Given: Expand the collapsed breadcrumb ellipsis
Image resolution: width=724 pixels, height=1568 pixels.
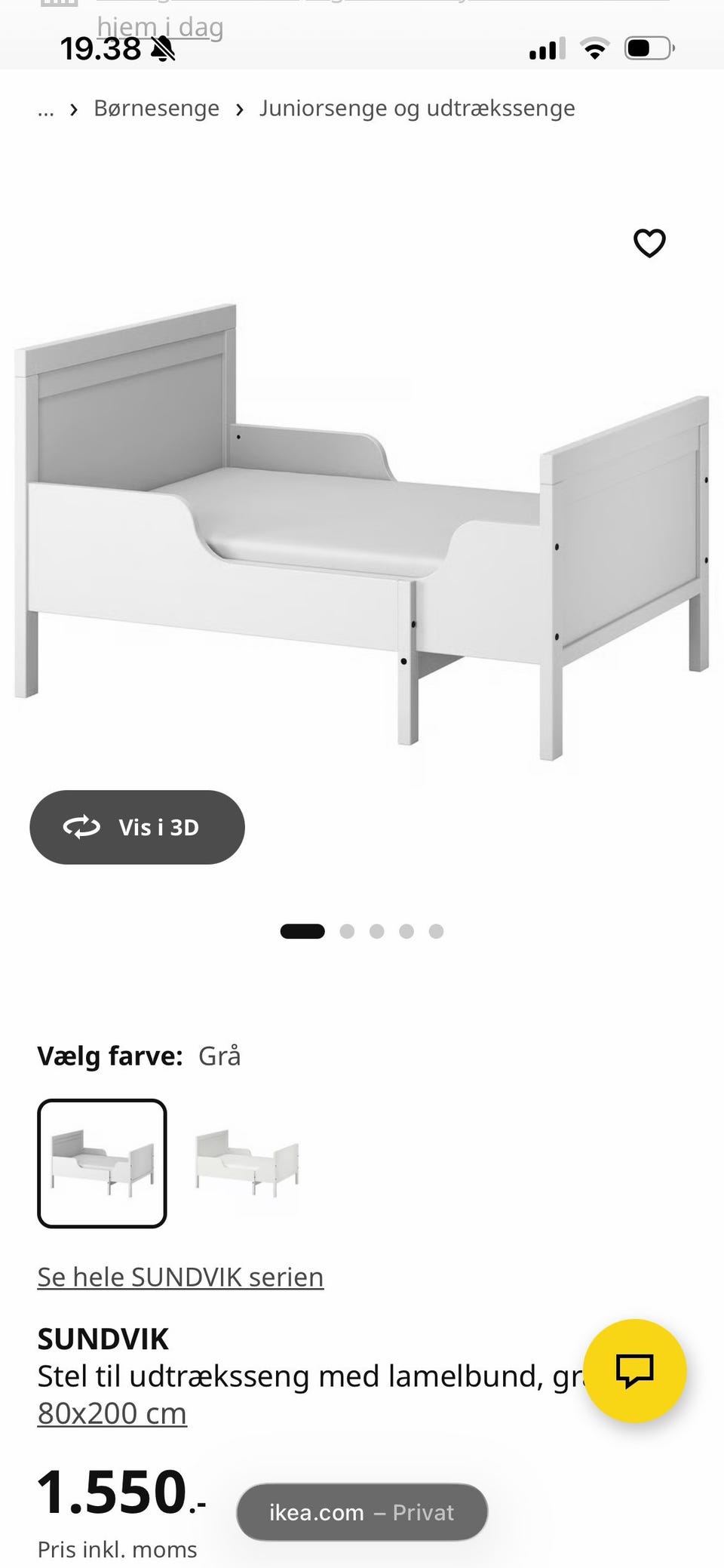Looking at the screenshot, I should pyautogui.click(x=45, y=110).
